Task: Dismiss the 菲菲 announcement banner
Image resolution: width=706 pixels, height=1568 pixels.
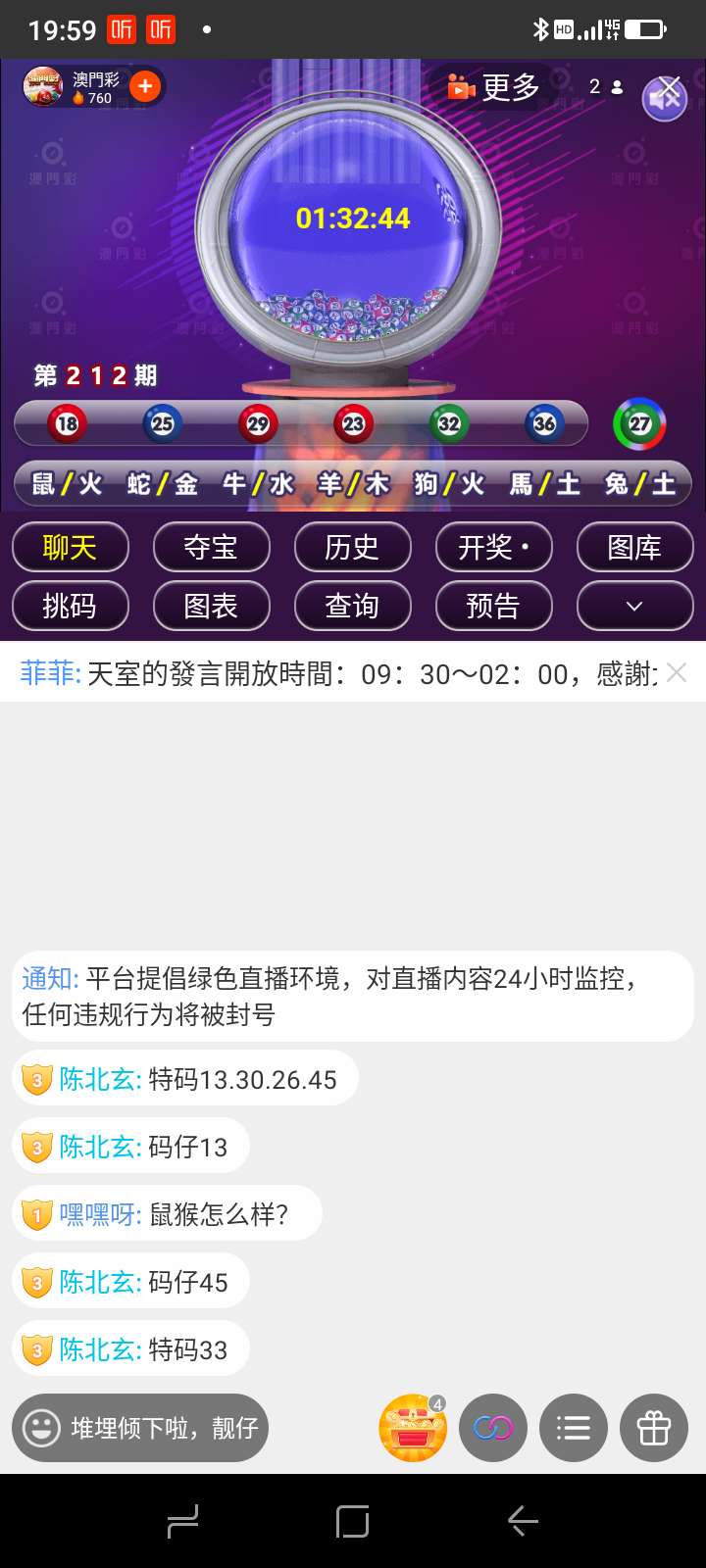Action: 677,672
